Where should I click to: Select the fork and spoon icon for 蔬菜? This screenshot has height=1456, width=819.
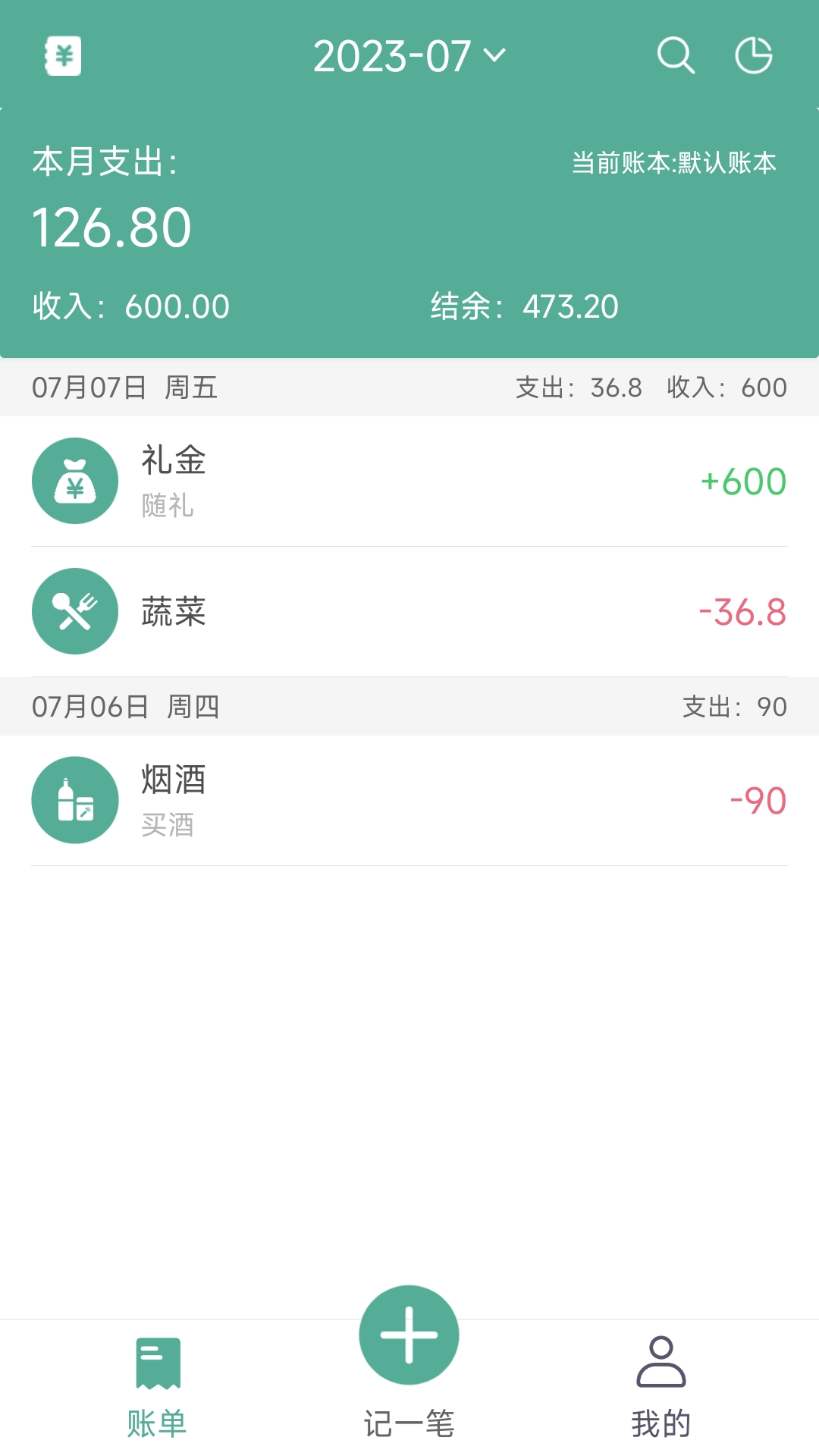click(74, 612)
